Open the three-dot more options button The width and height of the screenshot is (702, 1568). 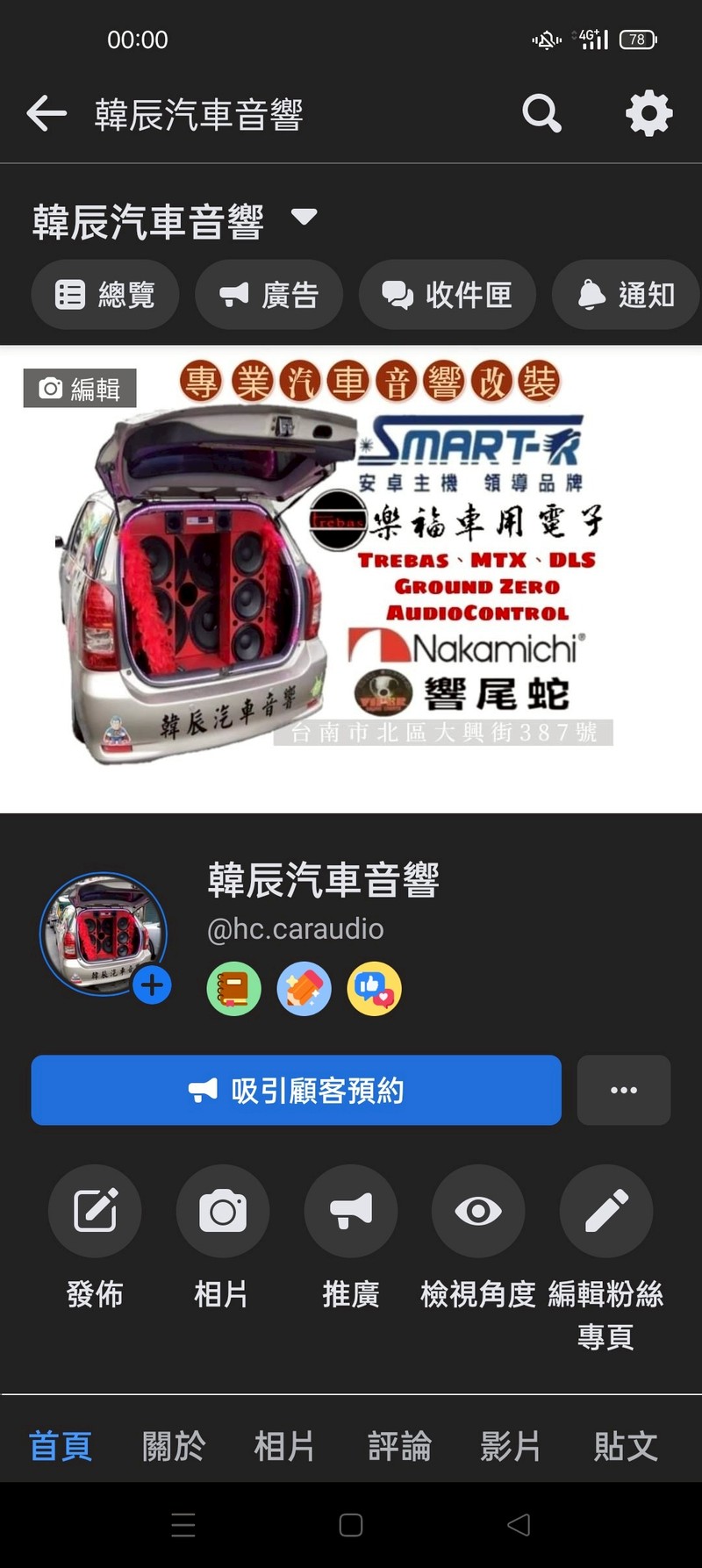click(623, 1090)
